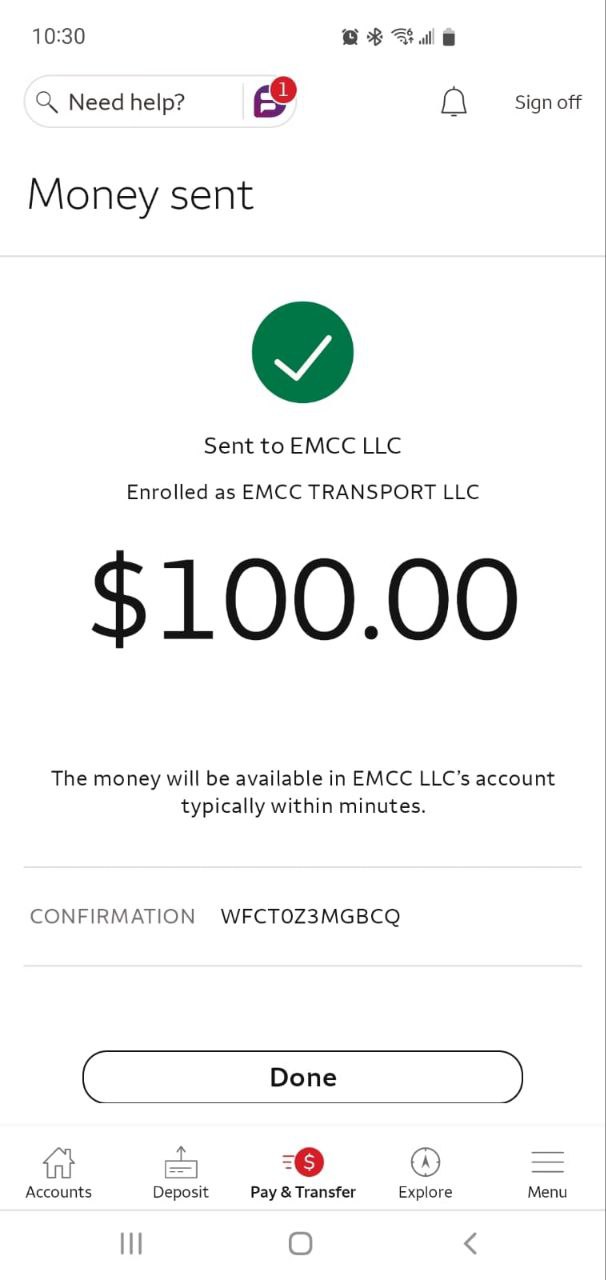Tap Done to finish the transfer

tap(302, 1077)
